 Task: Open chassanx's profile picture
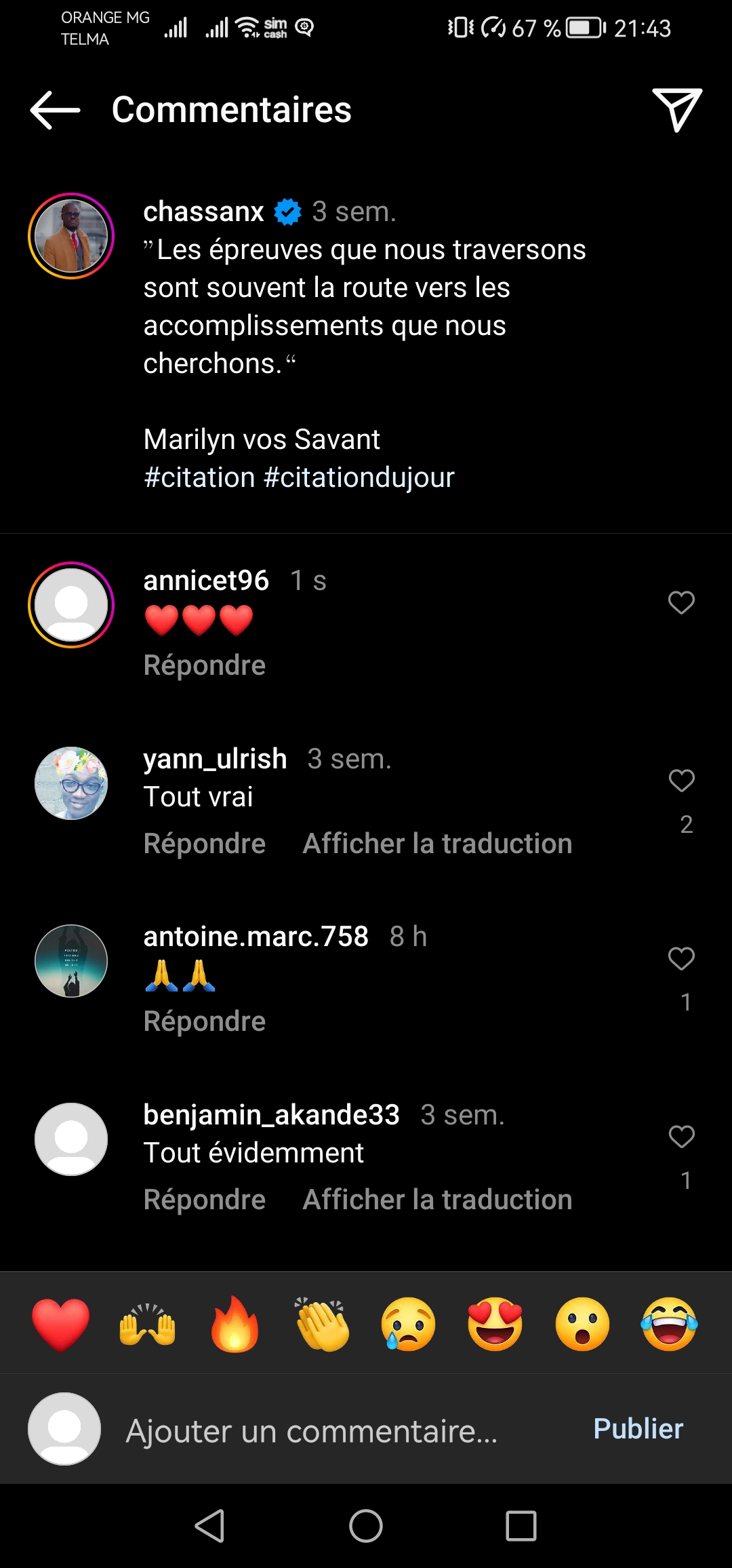click(x=71, y=236)
